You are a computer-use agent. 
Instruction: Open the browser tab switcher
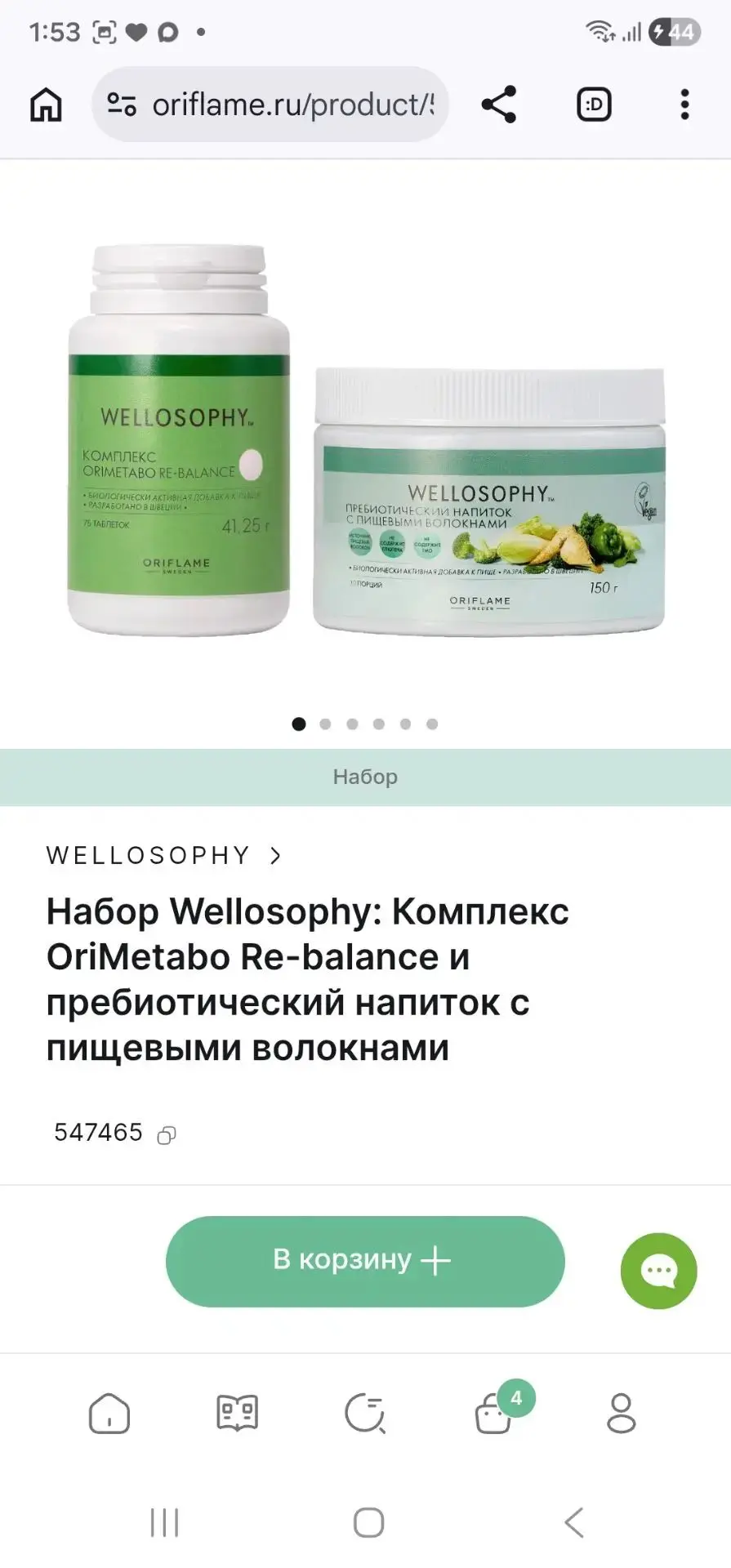pos(594,105)
